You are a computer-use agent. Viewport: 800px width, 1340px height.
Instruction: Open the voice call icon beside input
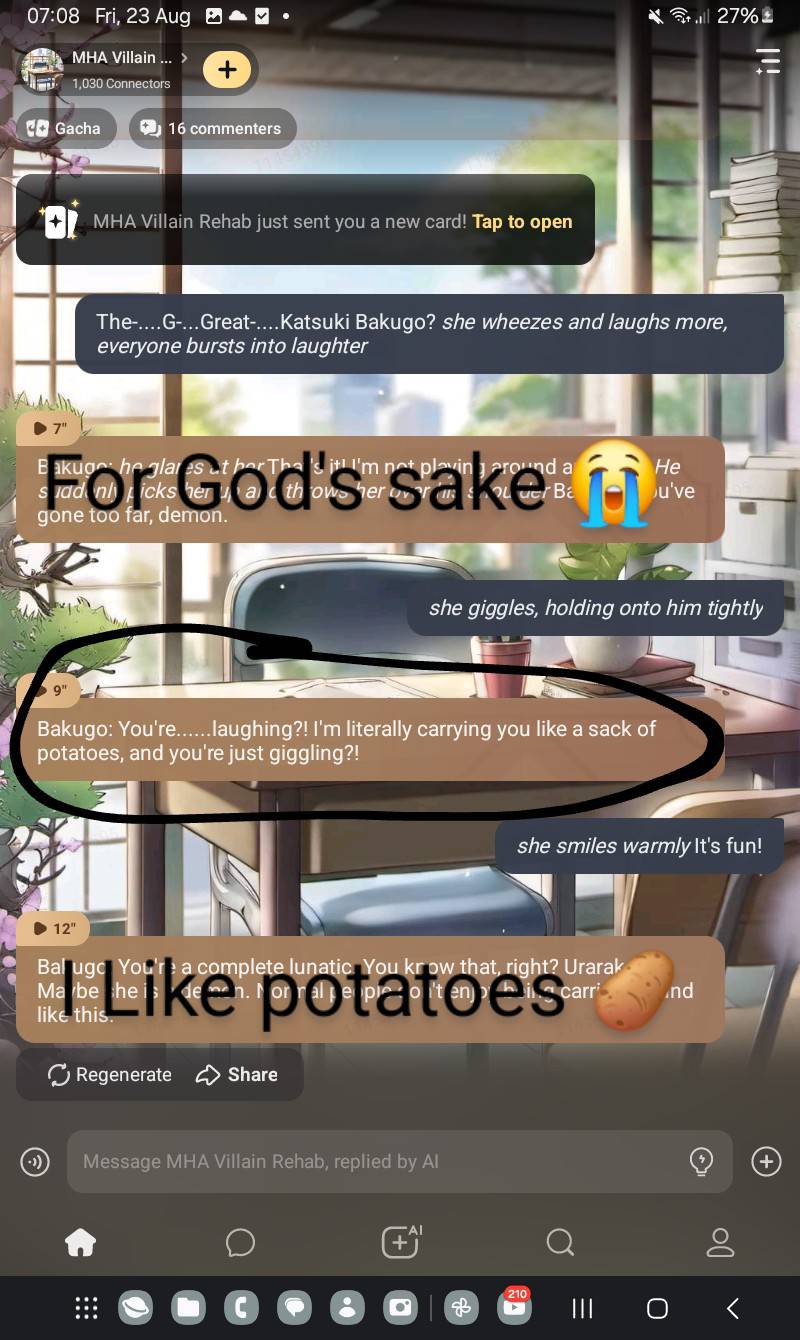(x=35, y=1162)
